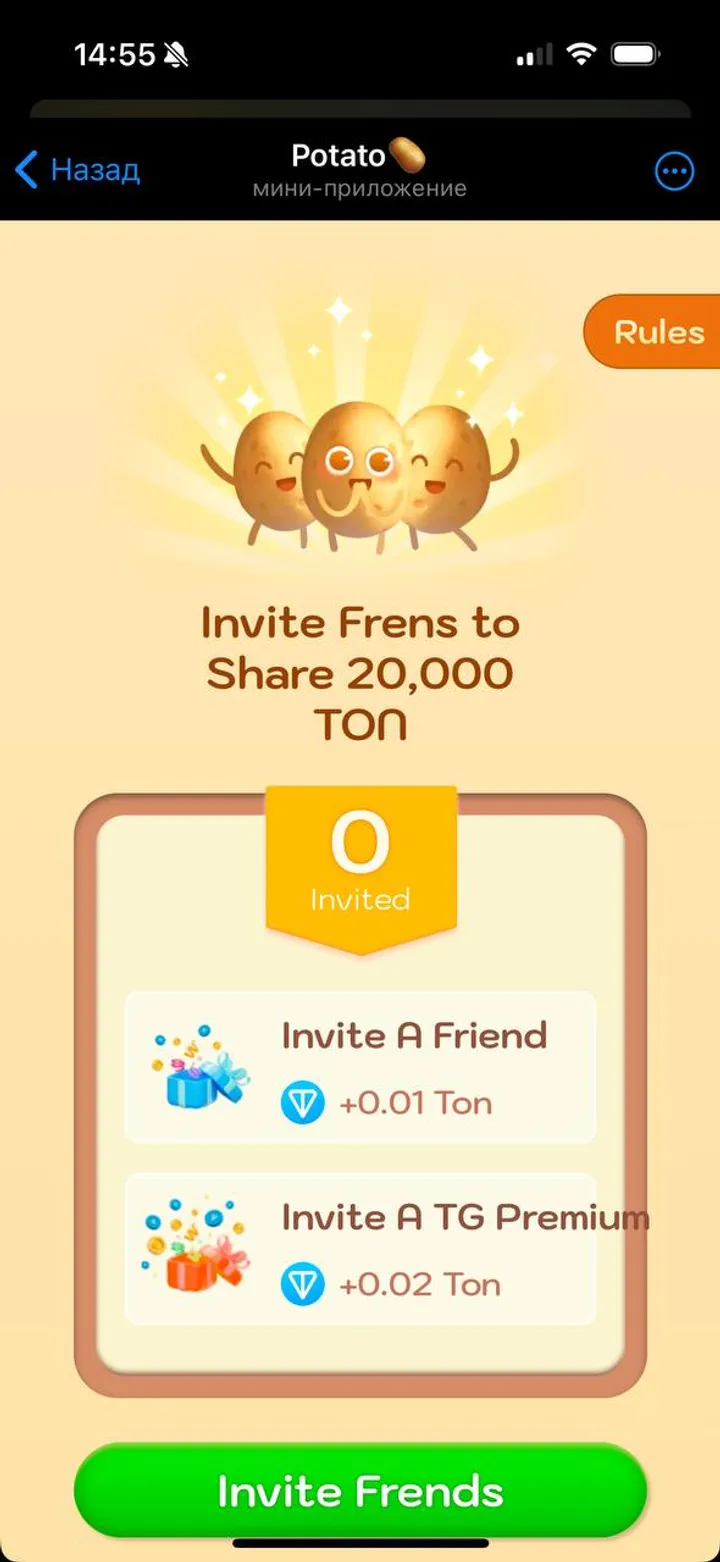Go back with the Назад button
The image size is (720, 1562).
click(78, 170)
